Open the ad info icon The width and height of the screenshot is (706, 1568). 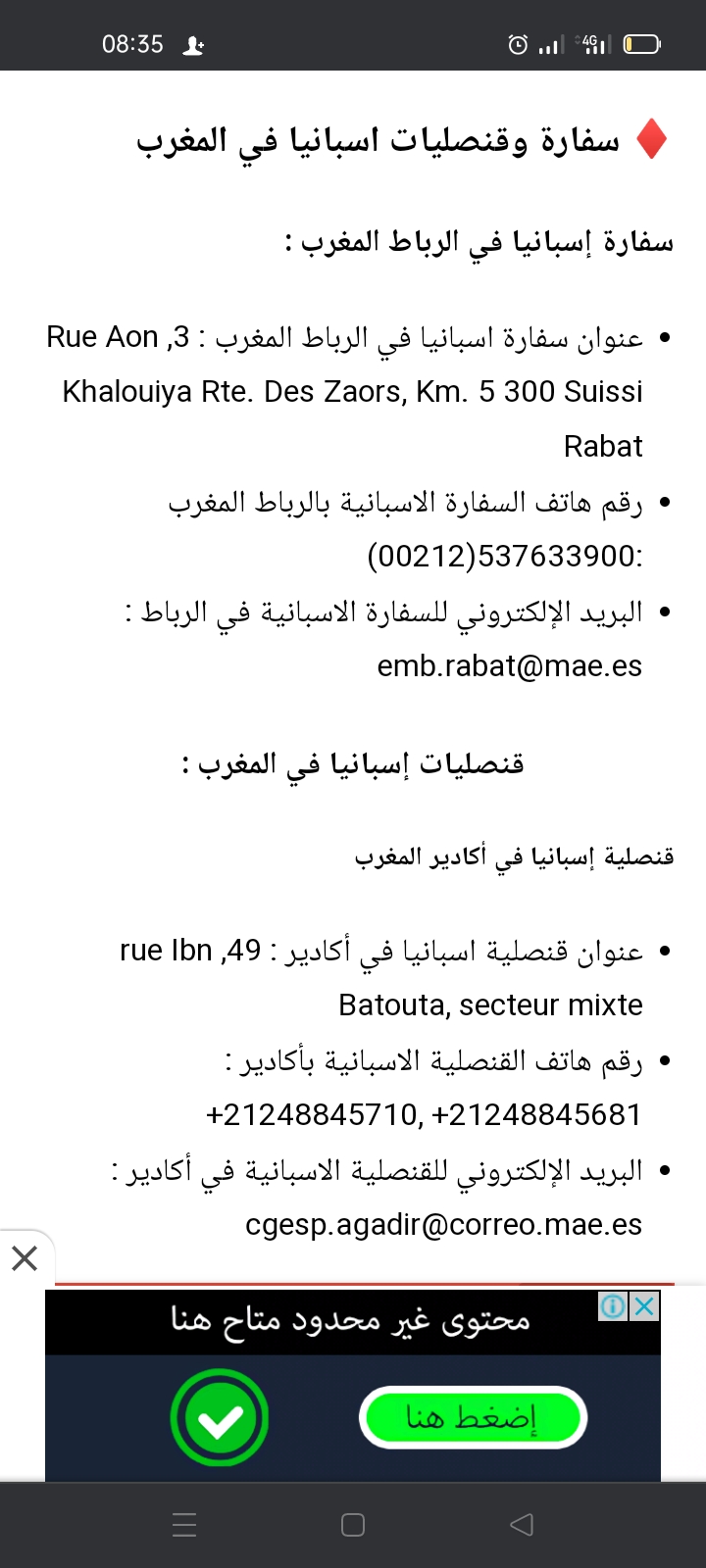(x=614, y=1305)
